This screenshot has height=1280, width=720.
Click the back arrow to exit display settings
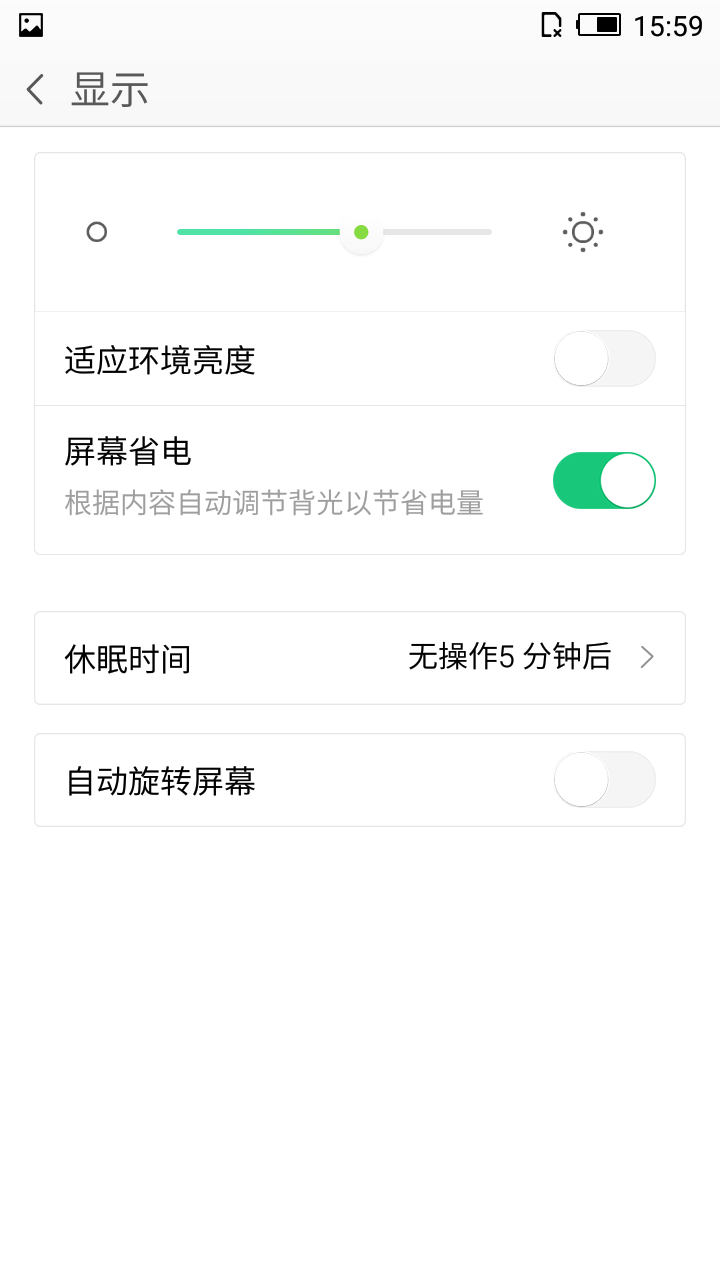point(34,89)
